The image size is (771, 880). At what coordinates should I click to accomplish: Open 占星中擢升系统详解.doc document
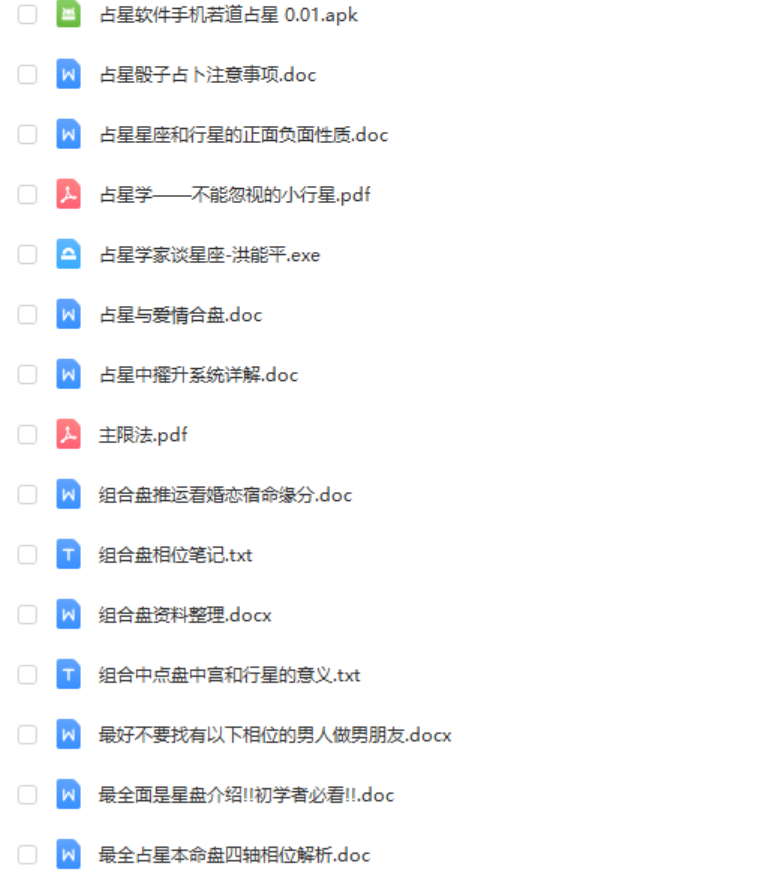coord(198,375)
